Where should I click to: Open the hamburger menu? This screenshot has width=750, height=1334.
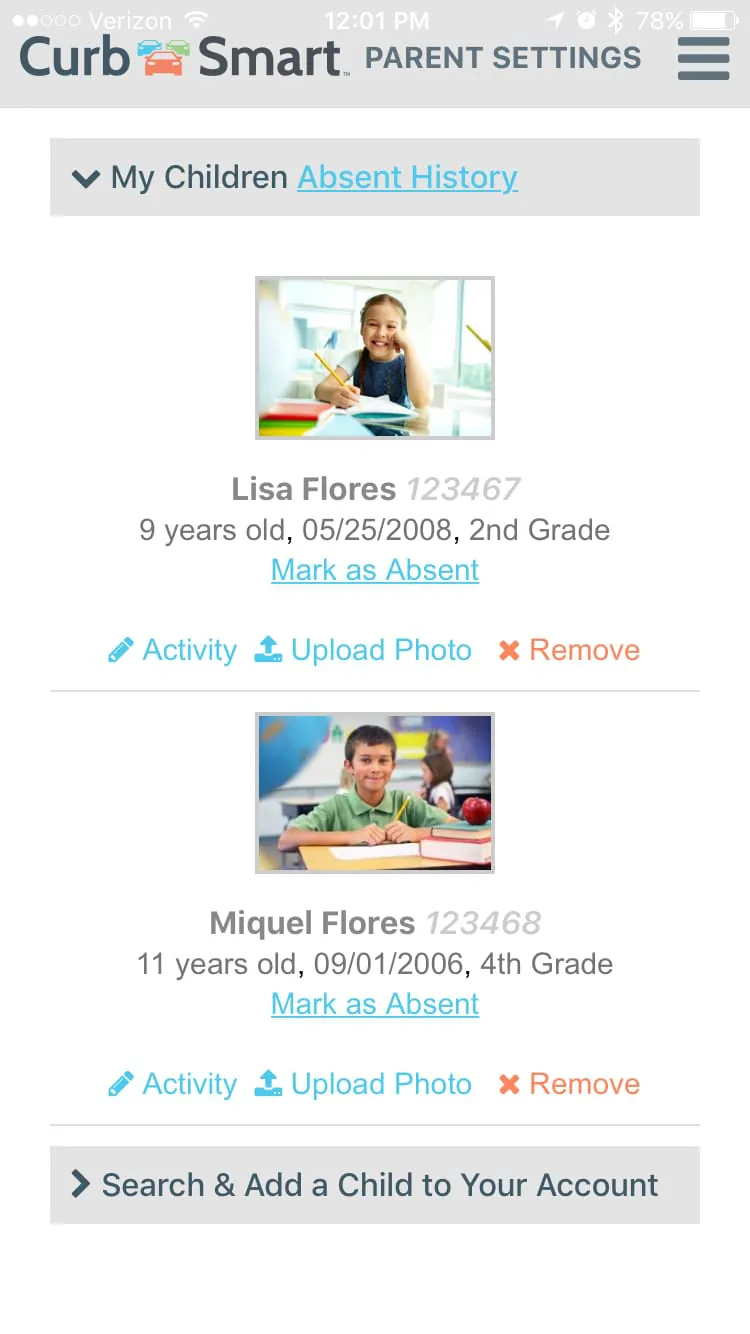(x=703, y=58)
